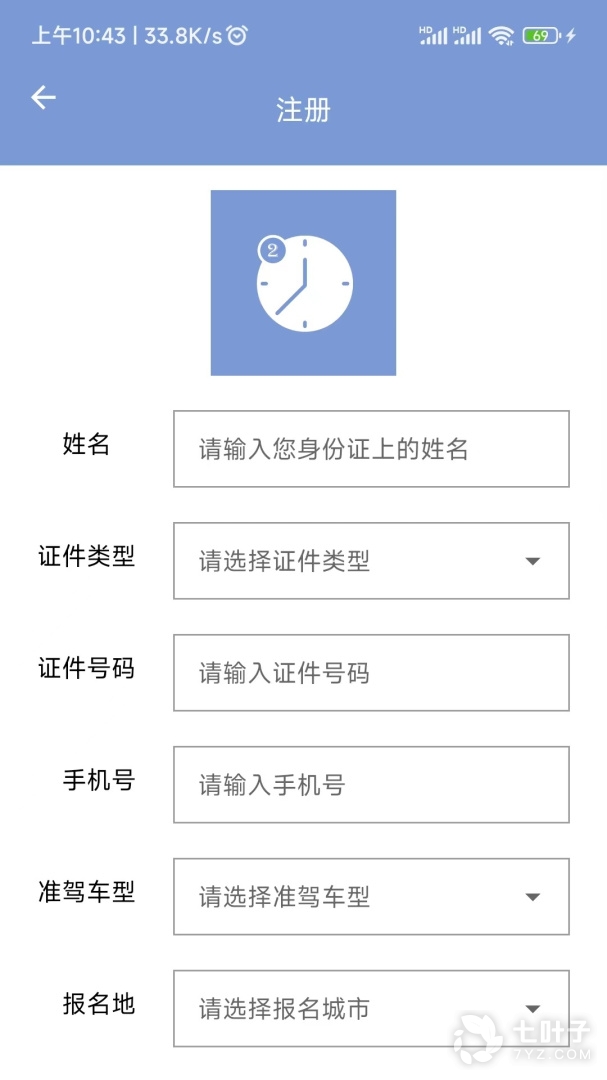Tap the 姓名 name input field
The height and width of the screenshot is (1080, 607).
click(x=371, y=449)
